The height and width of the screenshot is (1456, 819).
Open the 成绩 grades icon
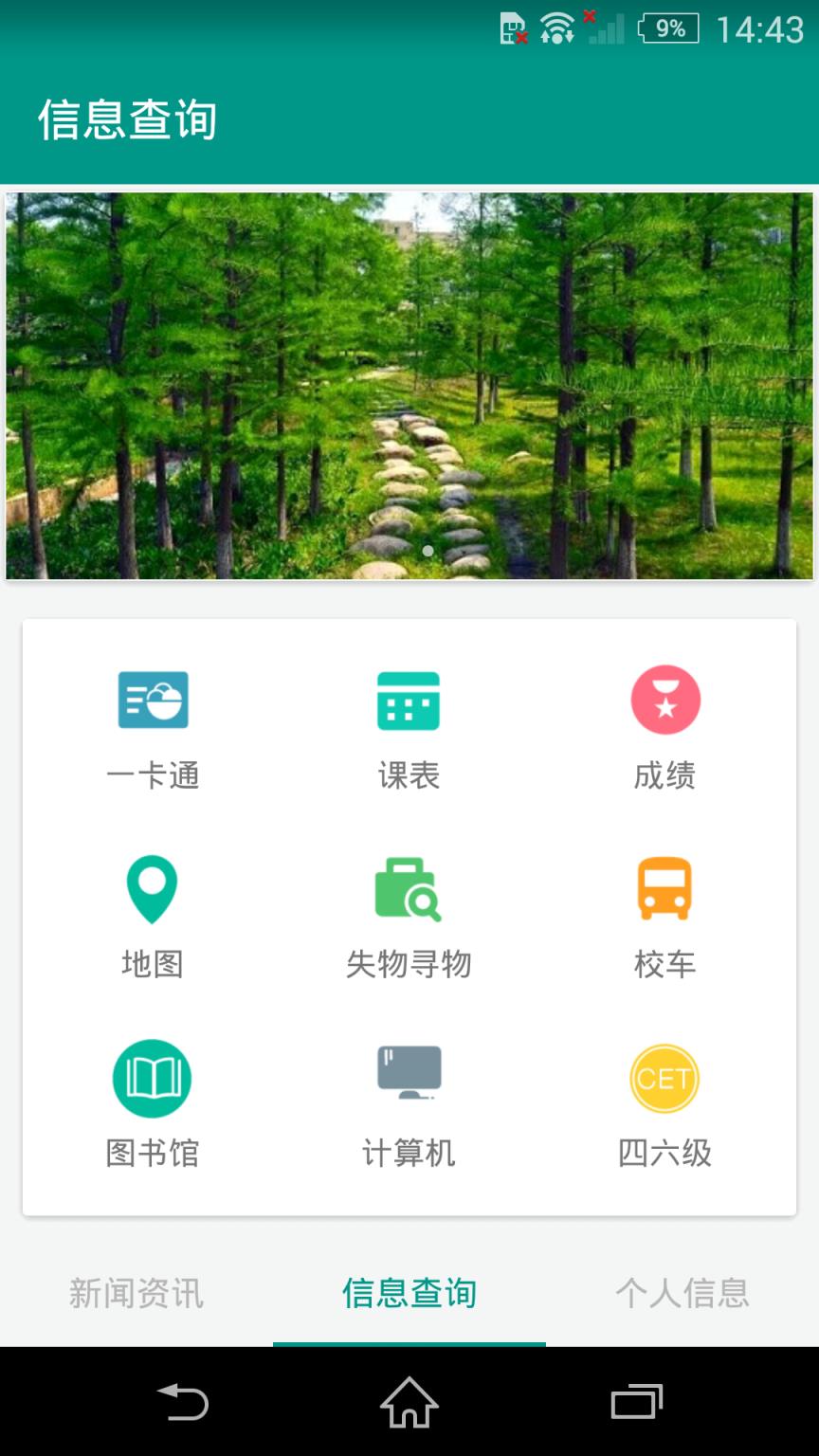click(664, 700)
